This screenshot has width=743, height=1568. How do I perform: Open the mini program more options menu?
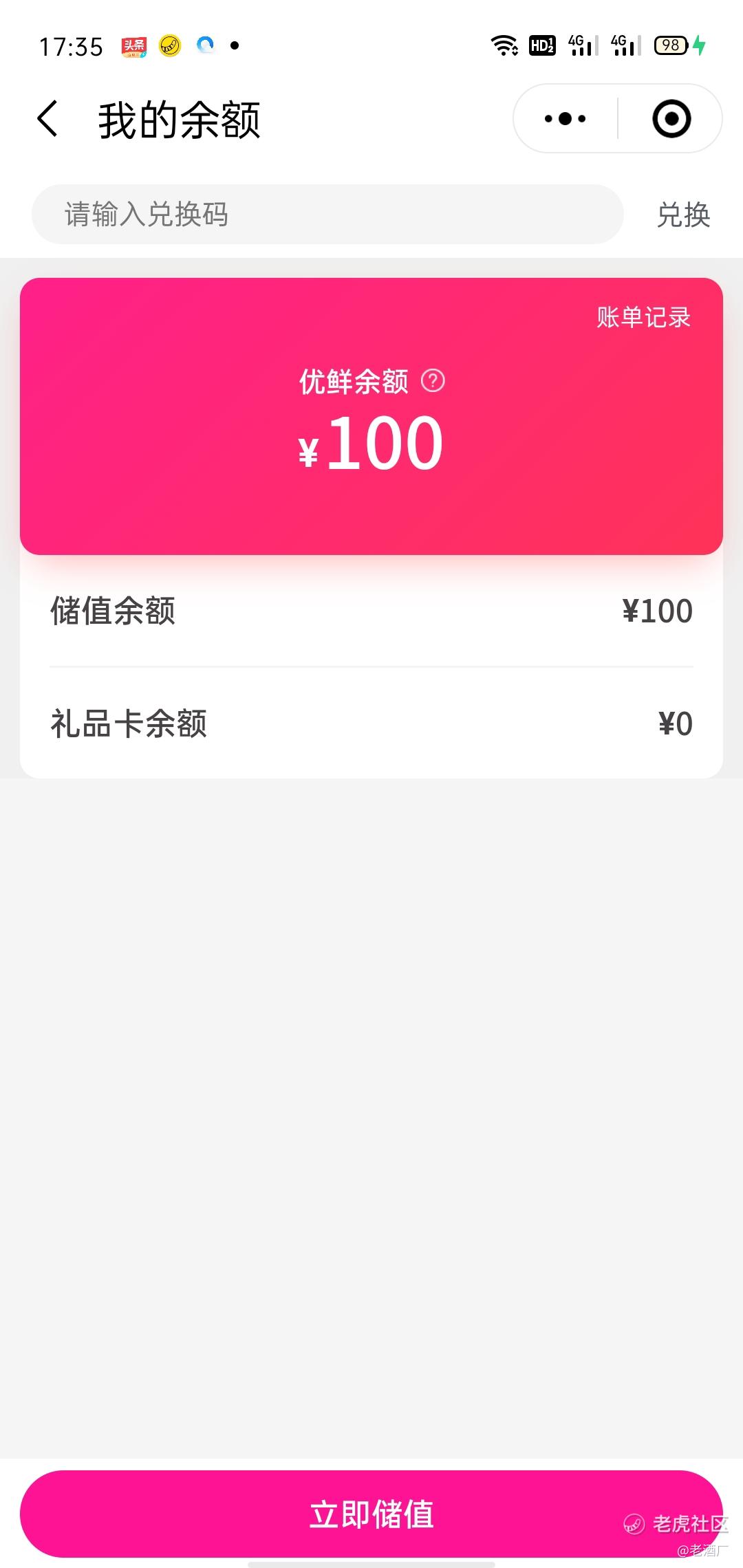point(565,119)
